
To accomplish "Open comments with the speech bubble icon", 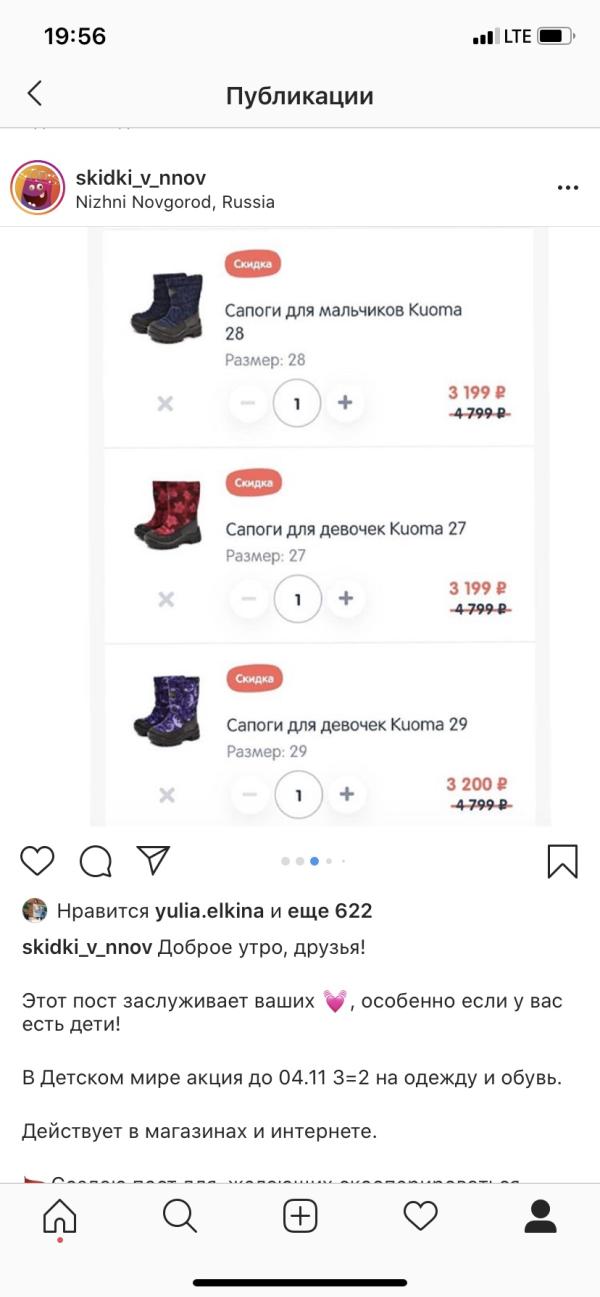I will [x=95, y=861].
